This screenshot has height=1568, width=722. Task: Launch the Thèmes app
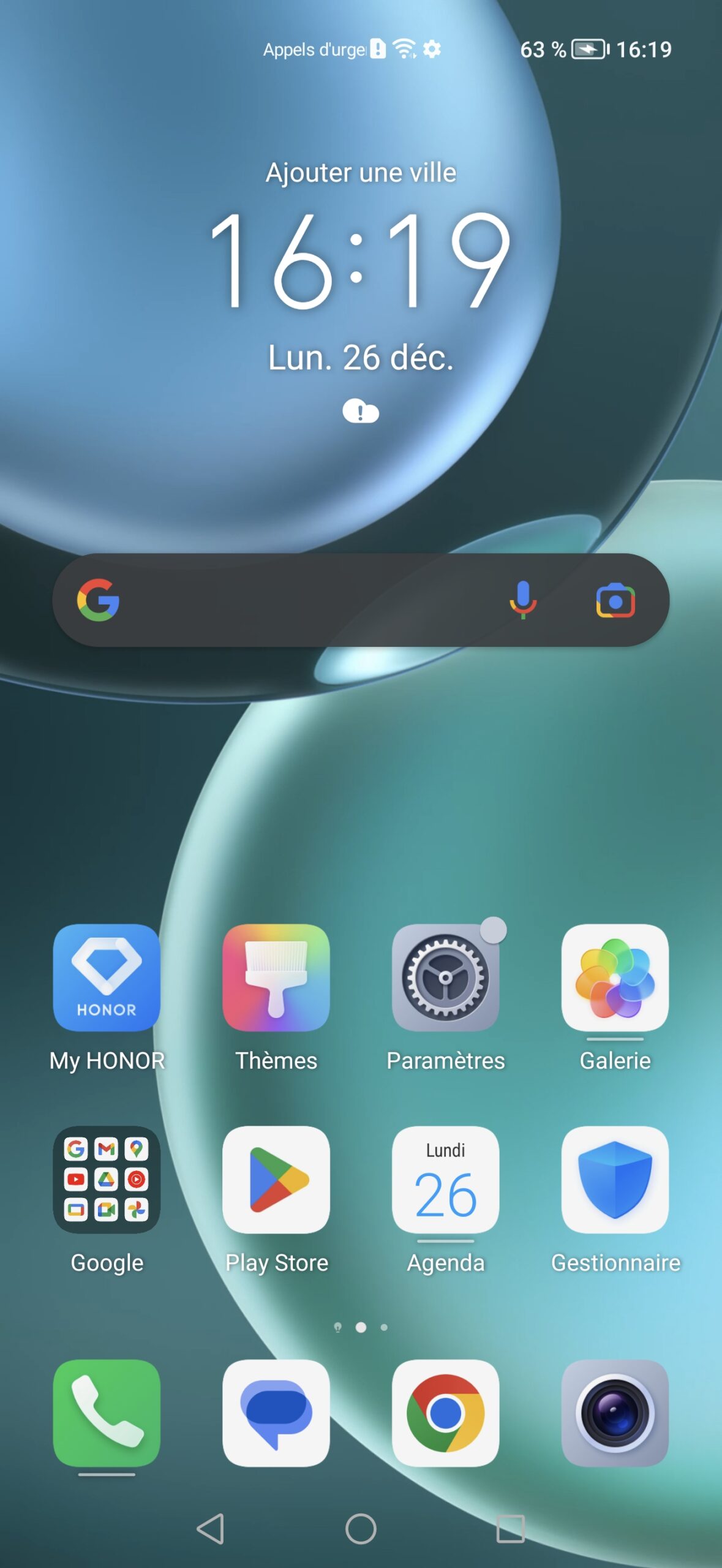click(276, 978)
